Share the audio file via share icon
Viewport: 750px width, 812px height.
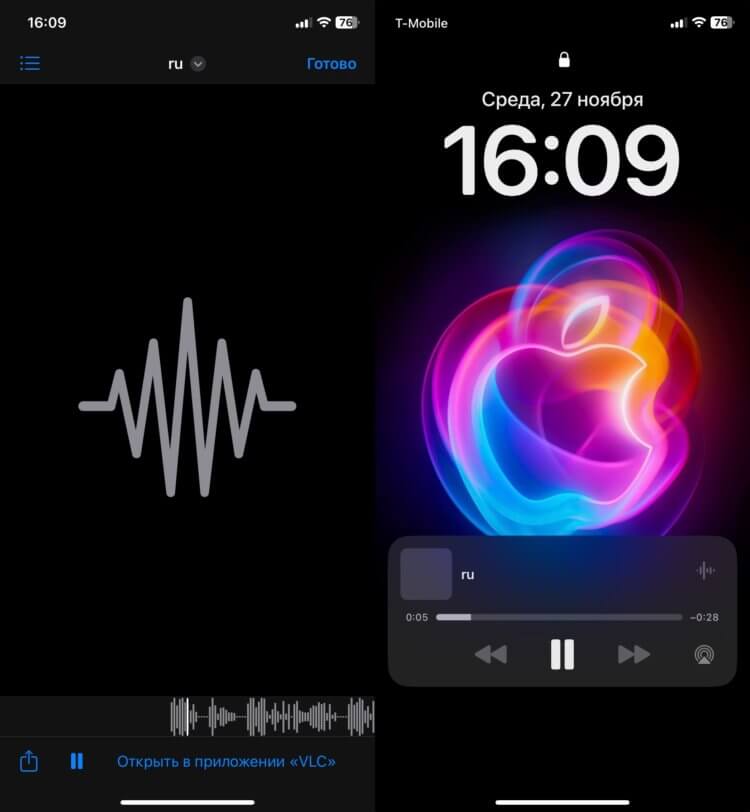(x=29, y=762)
